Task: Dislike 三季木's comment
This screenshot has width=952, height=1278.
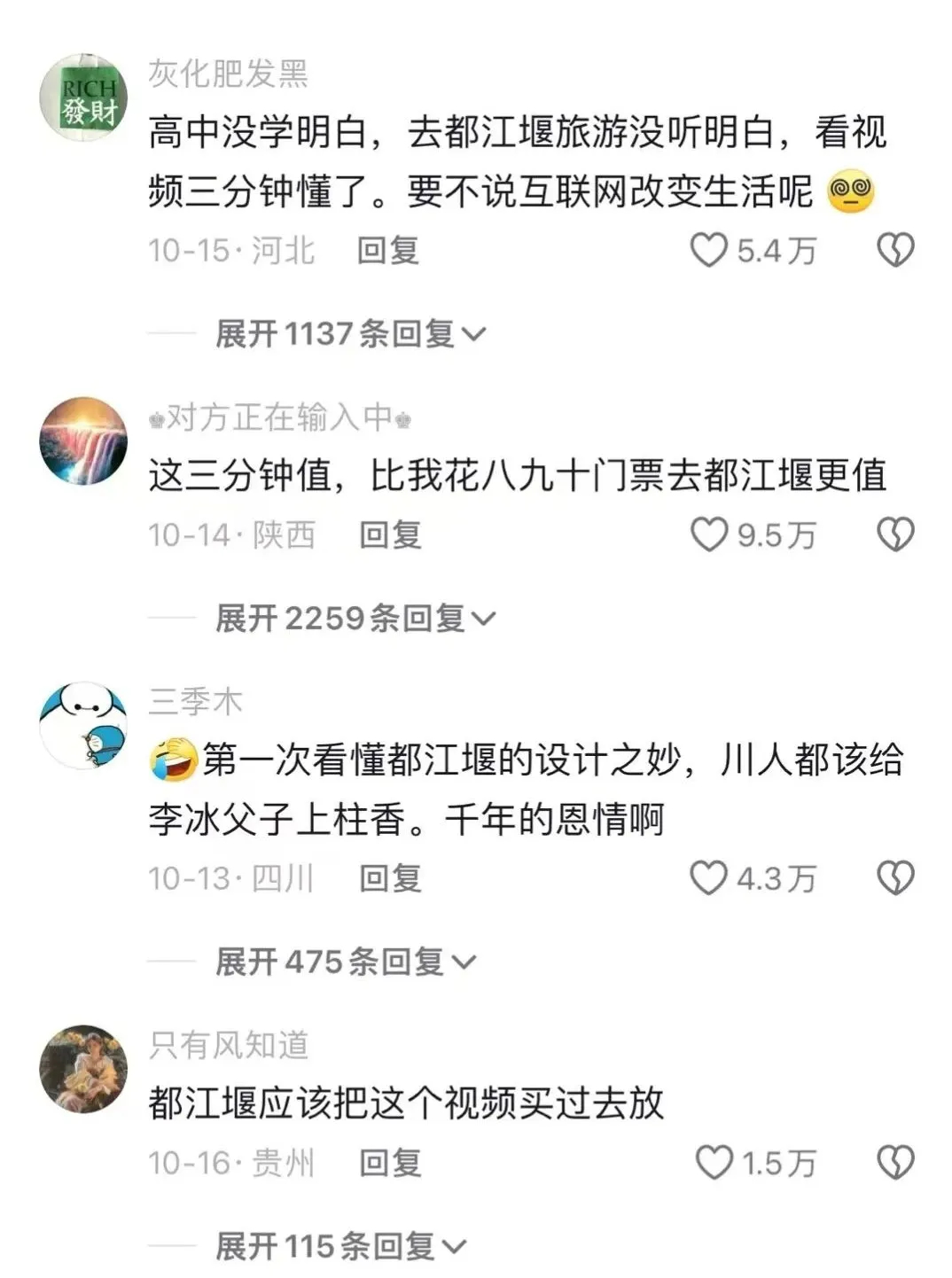Action: 895,878
